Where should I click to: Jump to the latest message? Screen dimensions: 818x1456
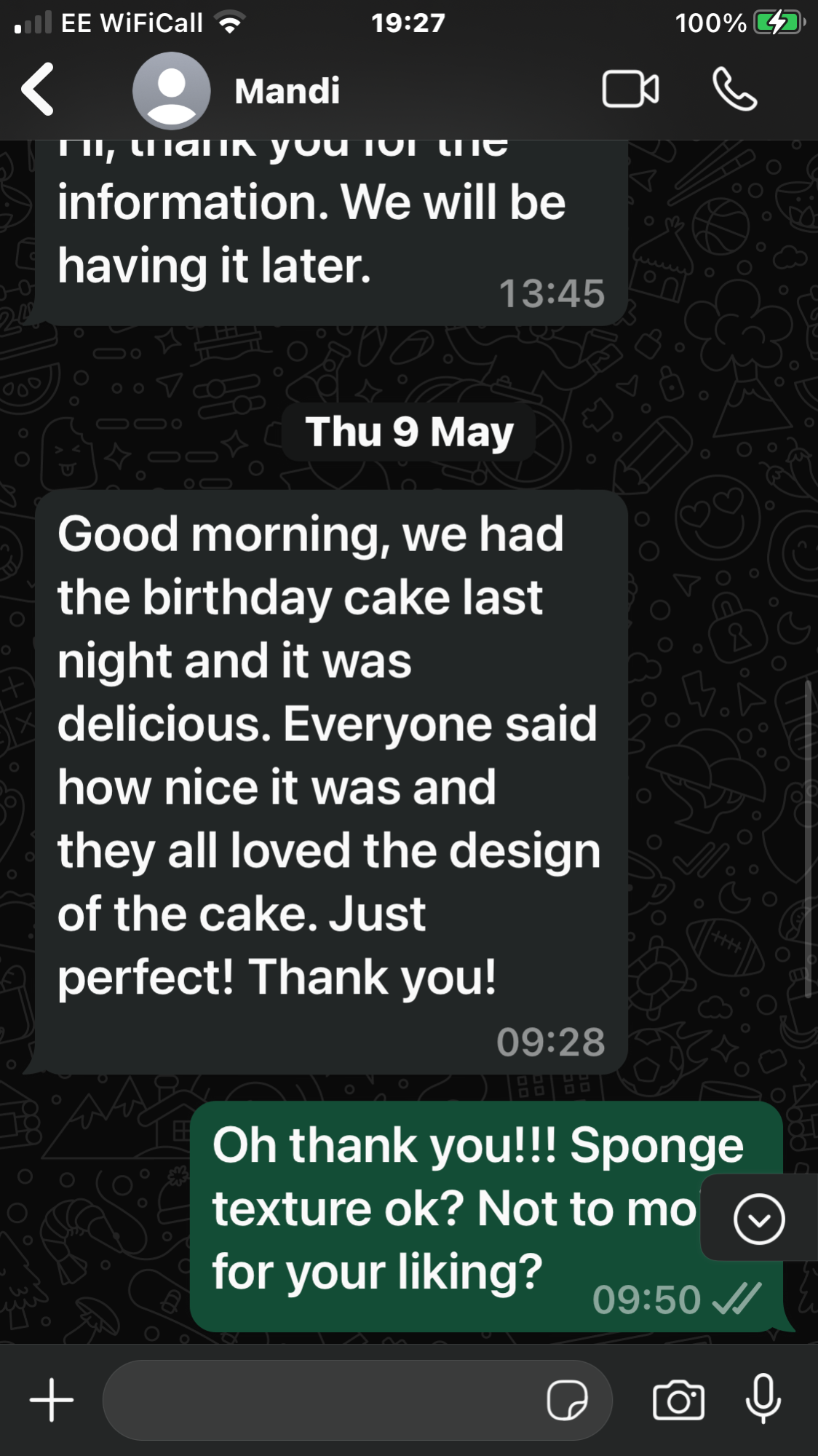(x=759, y=1219)
